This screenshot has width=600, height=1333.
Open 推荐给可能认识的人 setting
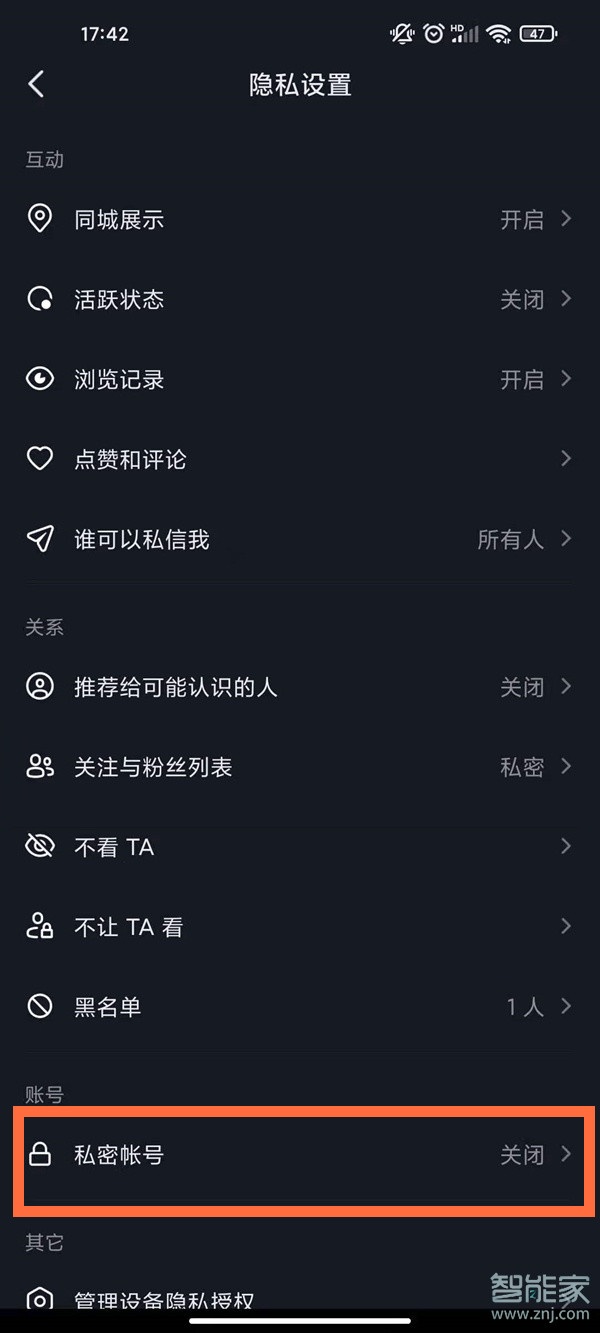300,688
